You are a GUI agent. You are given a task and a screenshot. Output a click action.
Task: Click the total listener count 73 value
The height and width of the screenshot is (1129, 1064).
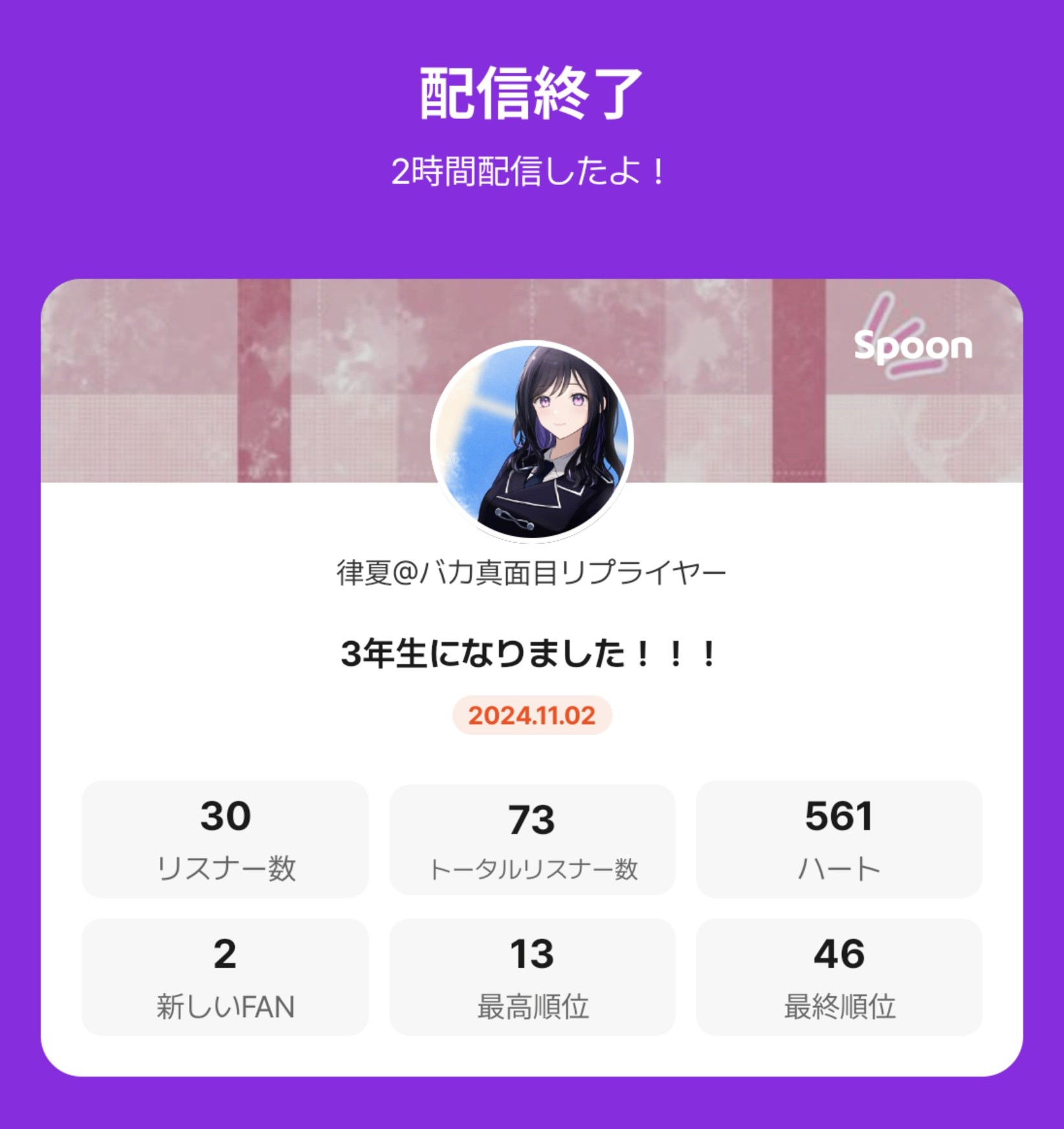click(x=532, y=818)
